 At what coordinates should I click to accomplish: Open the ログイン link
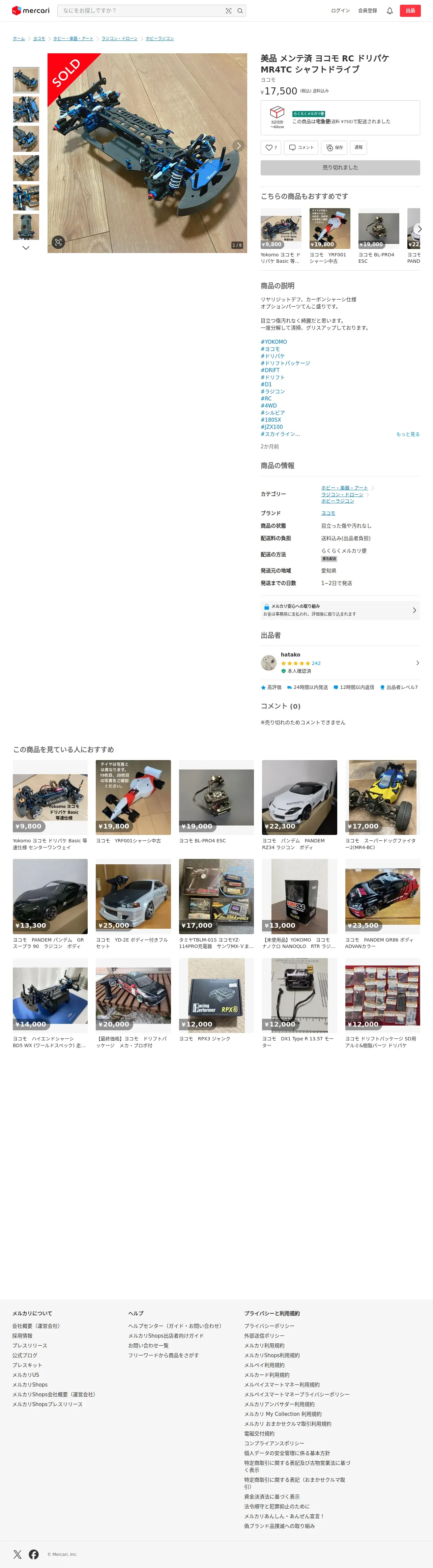[340, 10]
